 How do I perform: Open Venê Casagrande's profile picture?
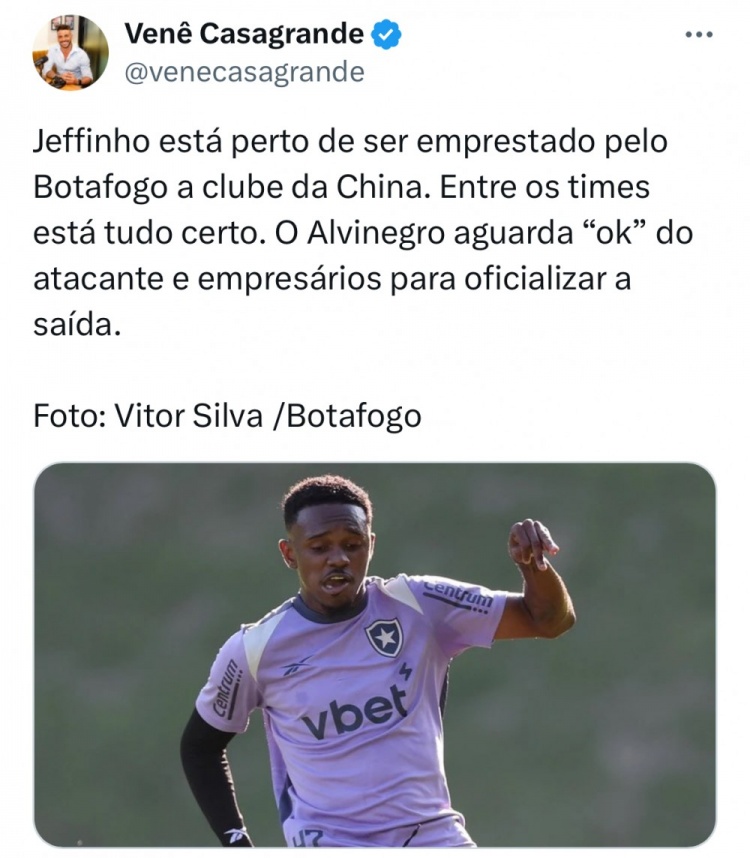(70, 53)
